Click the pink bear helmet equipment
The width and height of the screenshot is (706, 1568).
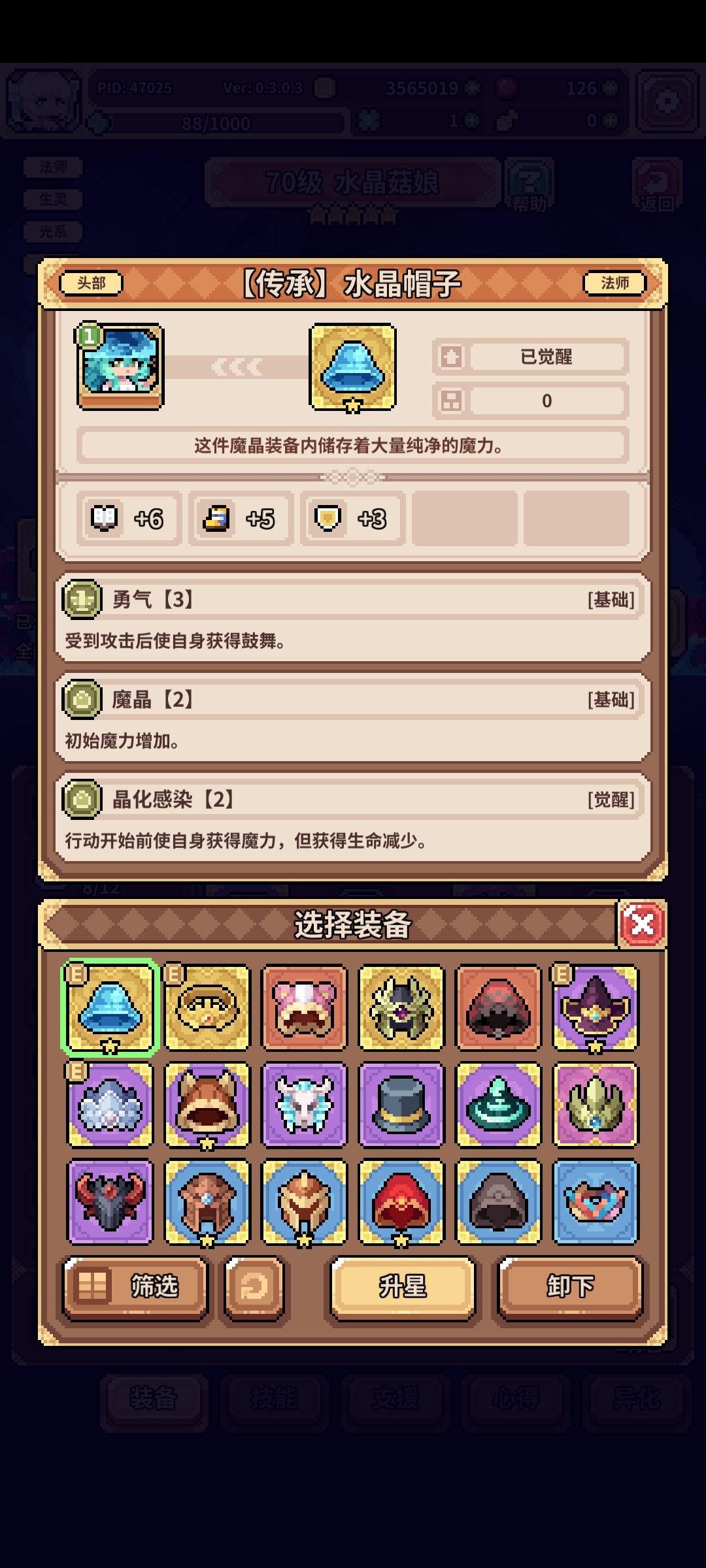304,1008
